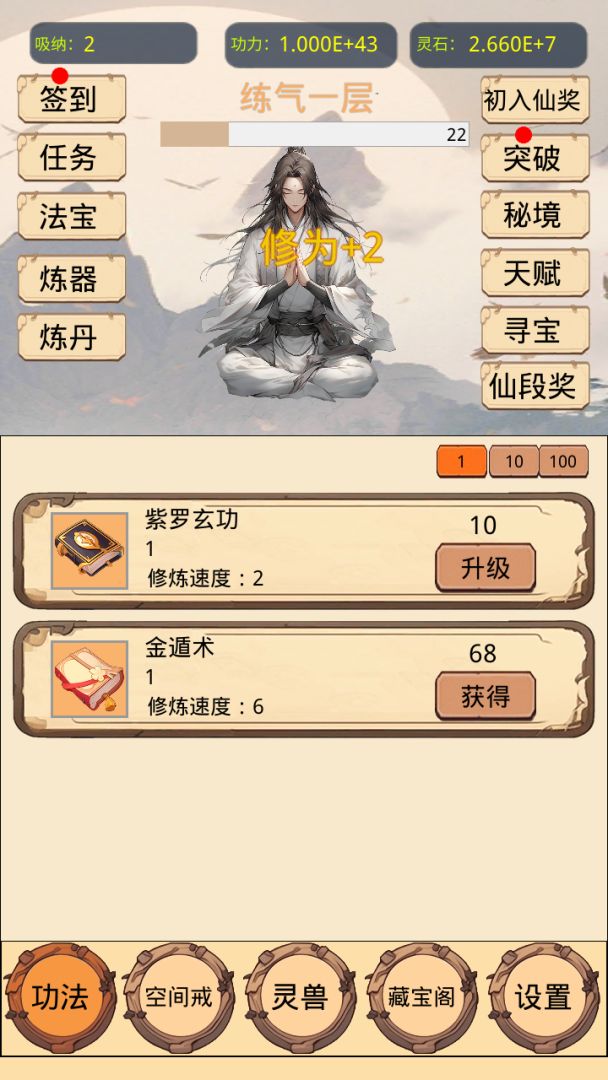608x1080 pixels.
Task: Upgrade 紫罗玄功 with the 升级 button
Action: 485,568
